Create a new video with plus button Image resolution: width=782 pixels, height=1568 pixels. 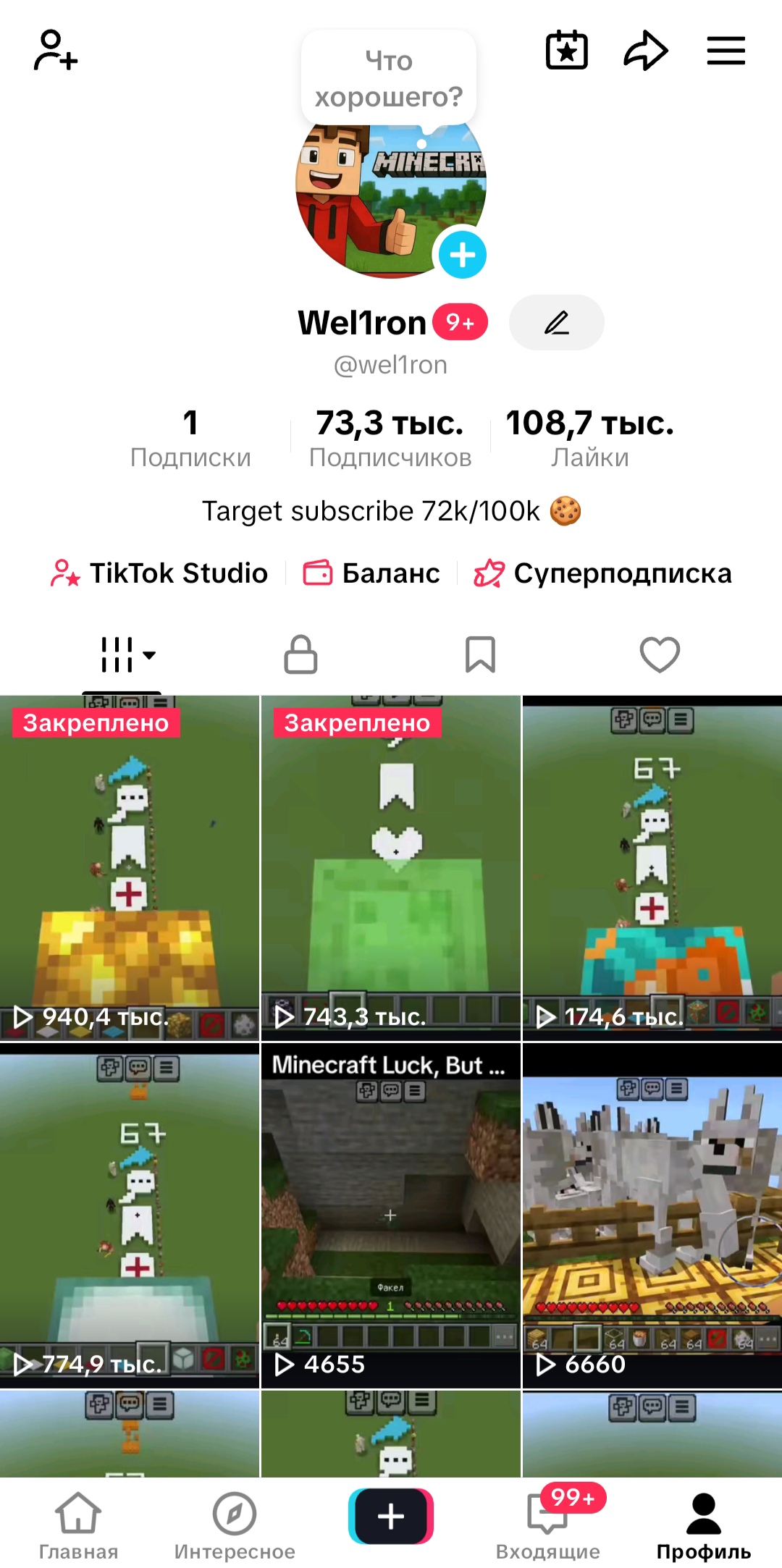coord(391,1517)
